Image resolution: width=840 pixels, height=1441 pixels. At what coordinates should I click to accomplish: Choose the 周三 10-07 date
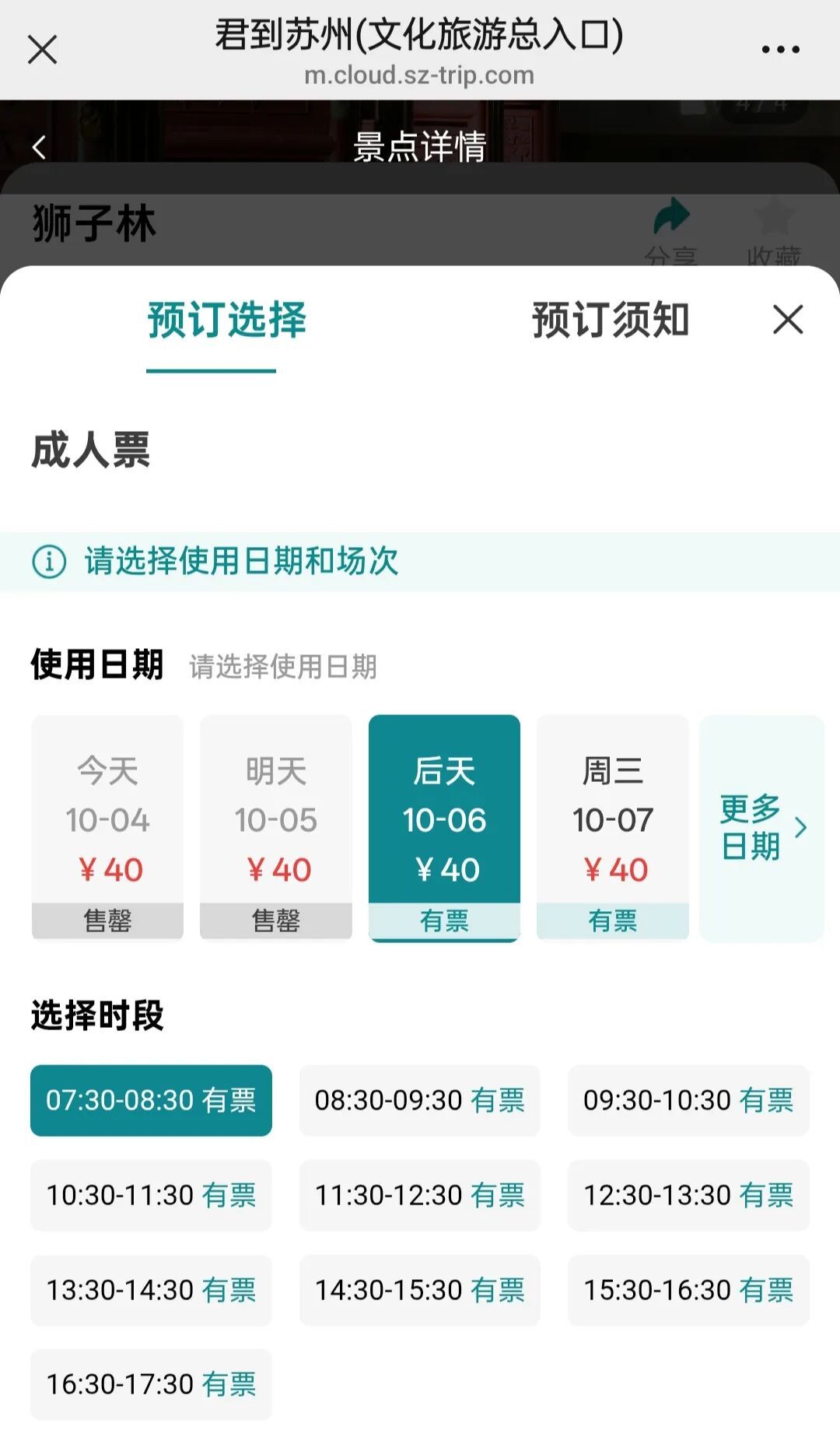pos(613,828)
